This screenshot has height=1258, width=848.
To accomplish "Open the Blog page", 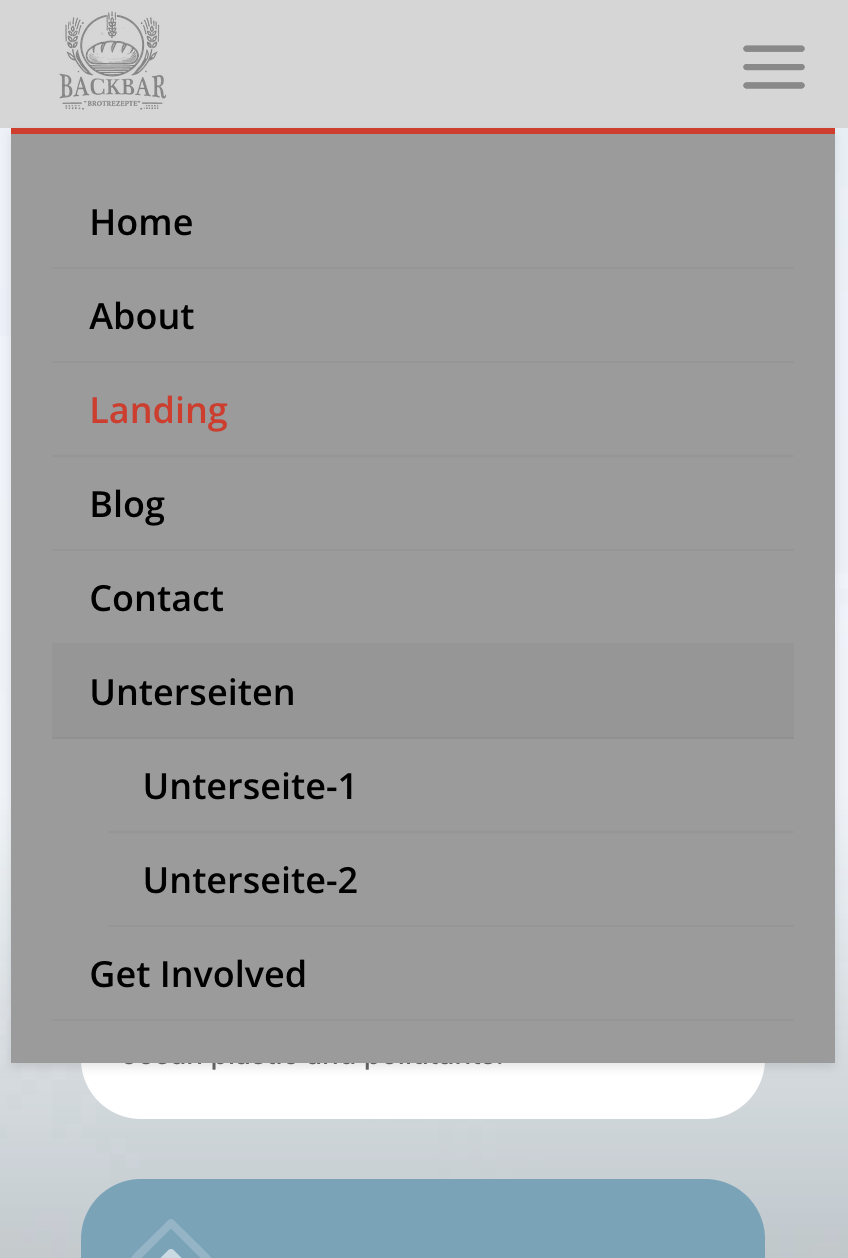I will (x=127, y=504).
